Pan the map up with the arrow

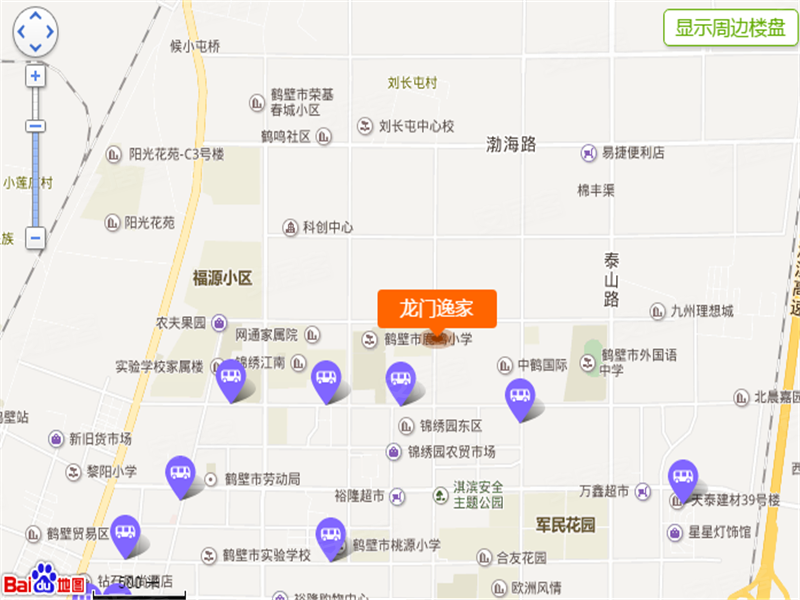click(x=35, y=17)
